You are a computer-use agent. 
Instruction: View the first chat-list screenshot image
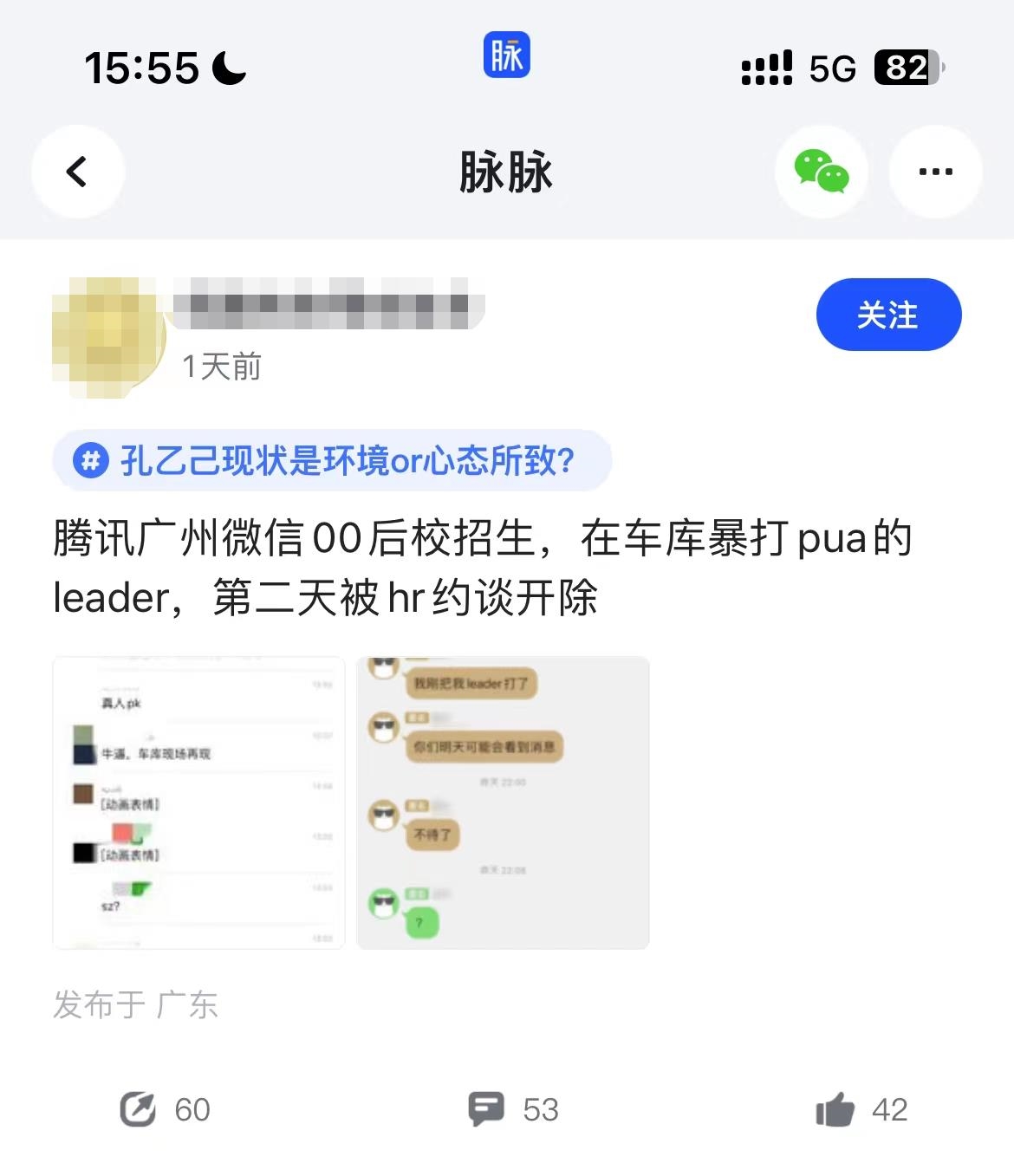click(x=199, y=802)
